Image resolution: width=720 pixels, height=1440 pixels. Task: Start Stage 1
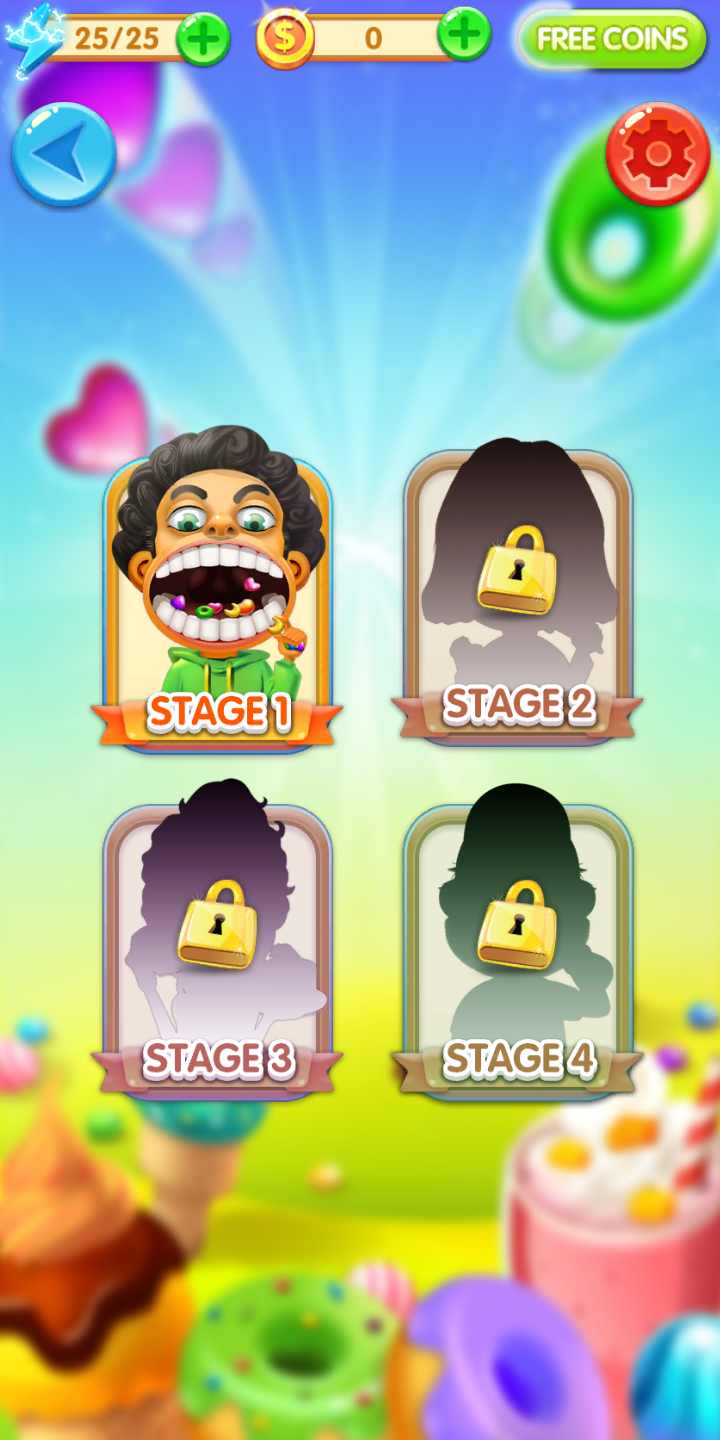click(x=218, y=600)
